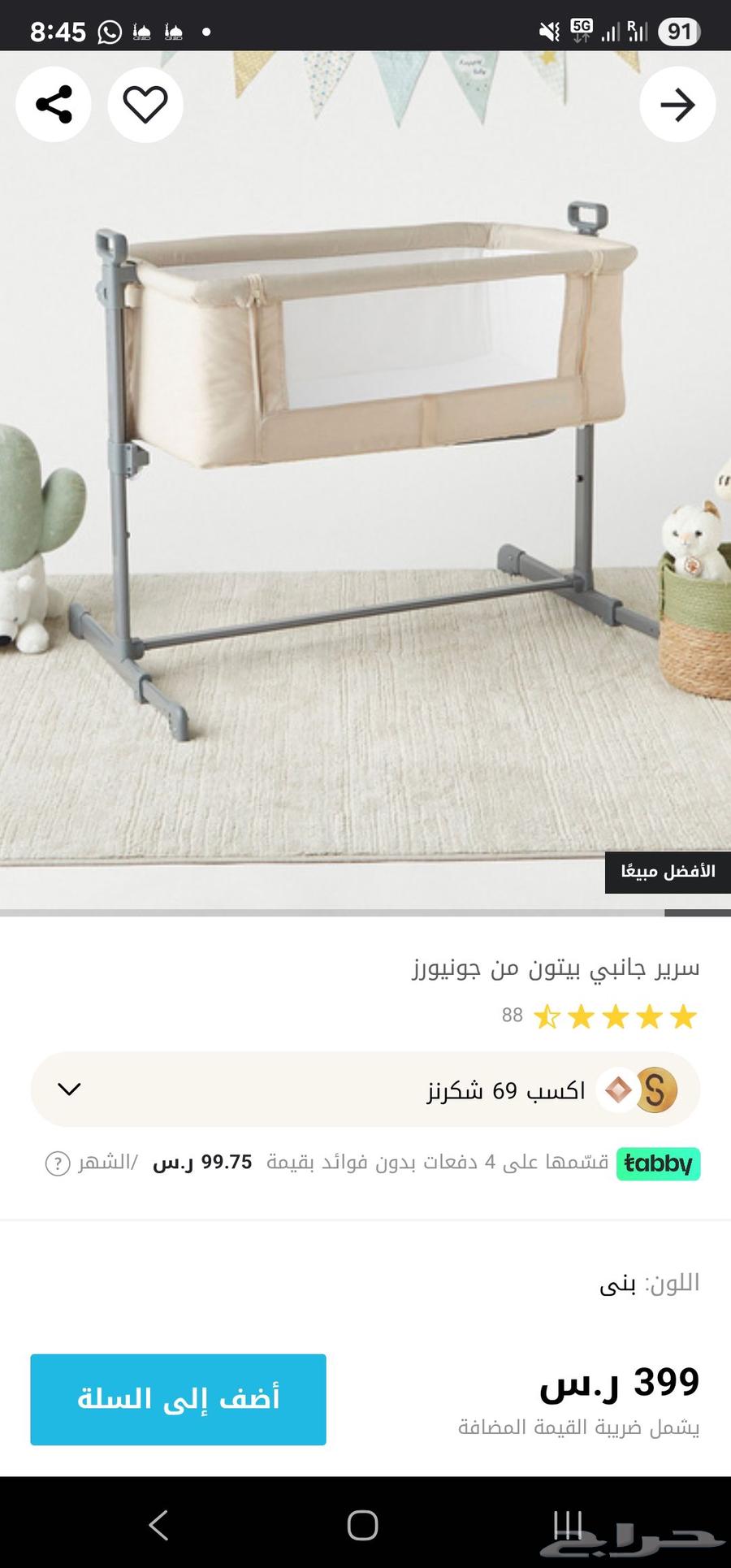Open the chevron on the Shukrans earnings bar

[x=69, y=1090]
